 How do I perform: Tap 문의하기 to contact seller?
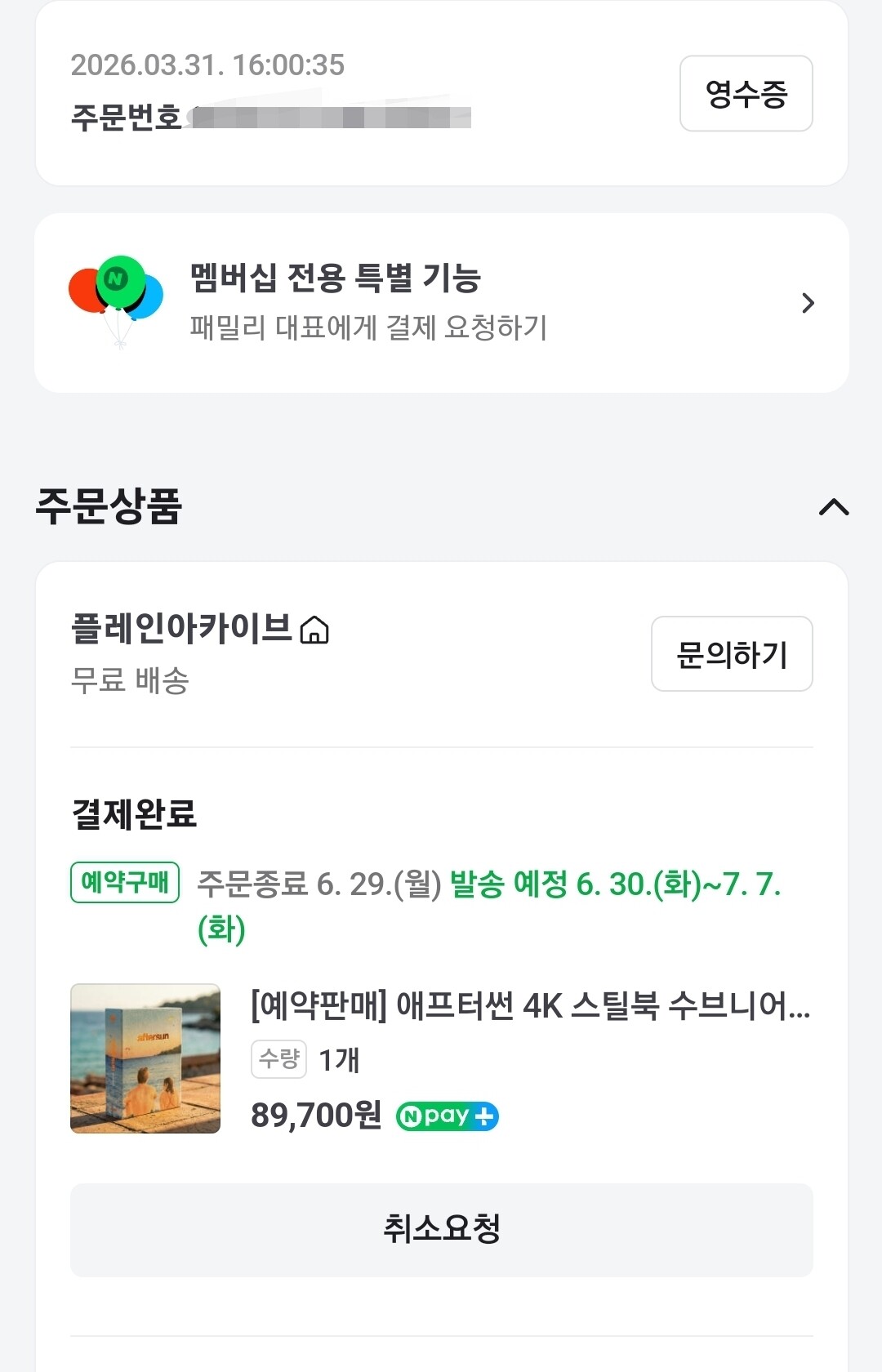731,654
